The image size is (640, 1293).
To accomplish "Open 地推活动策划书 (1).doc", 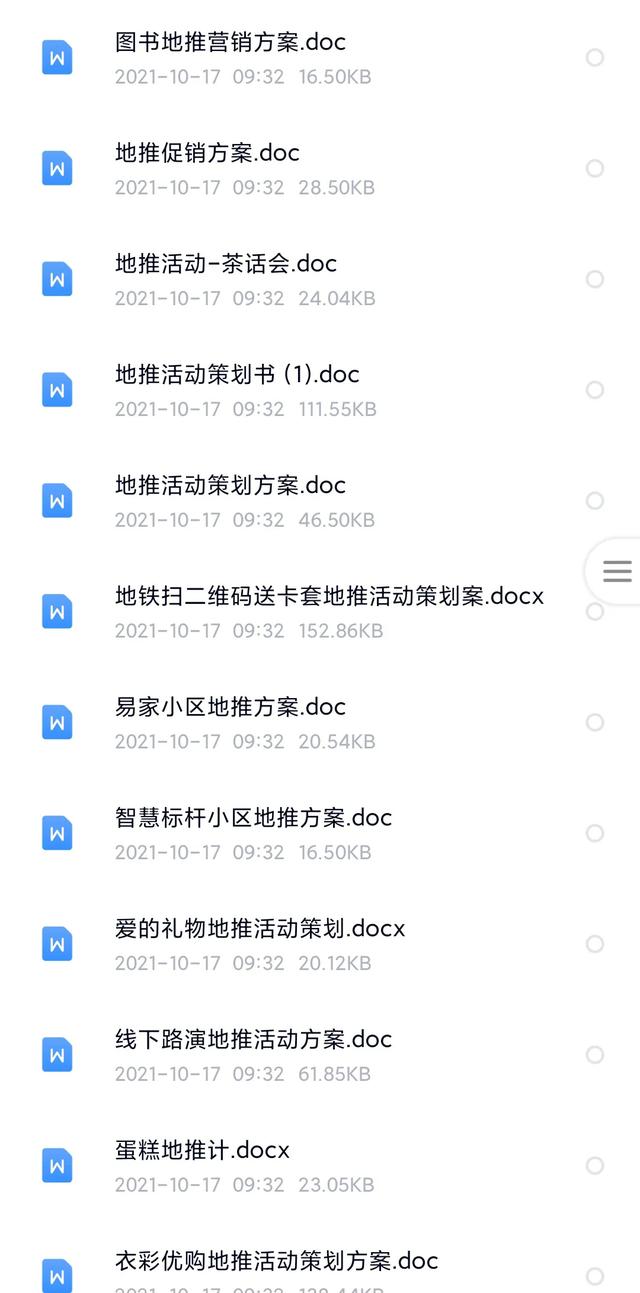I will click(237, 375).
